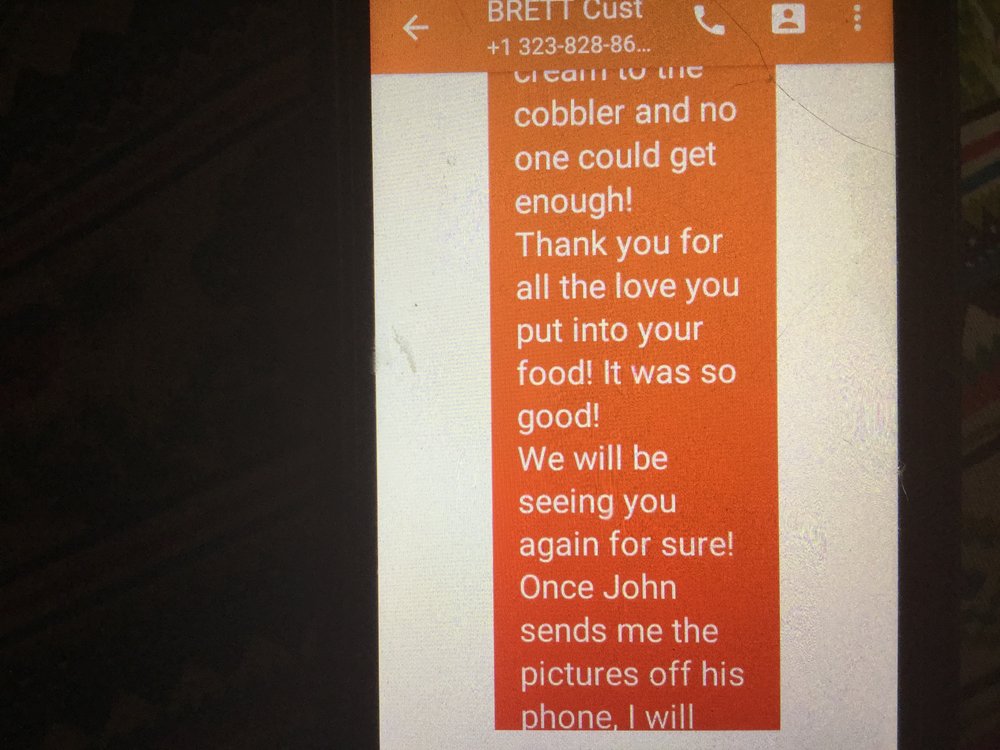Open BRETT Cust contact details

coord(788,20)
